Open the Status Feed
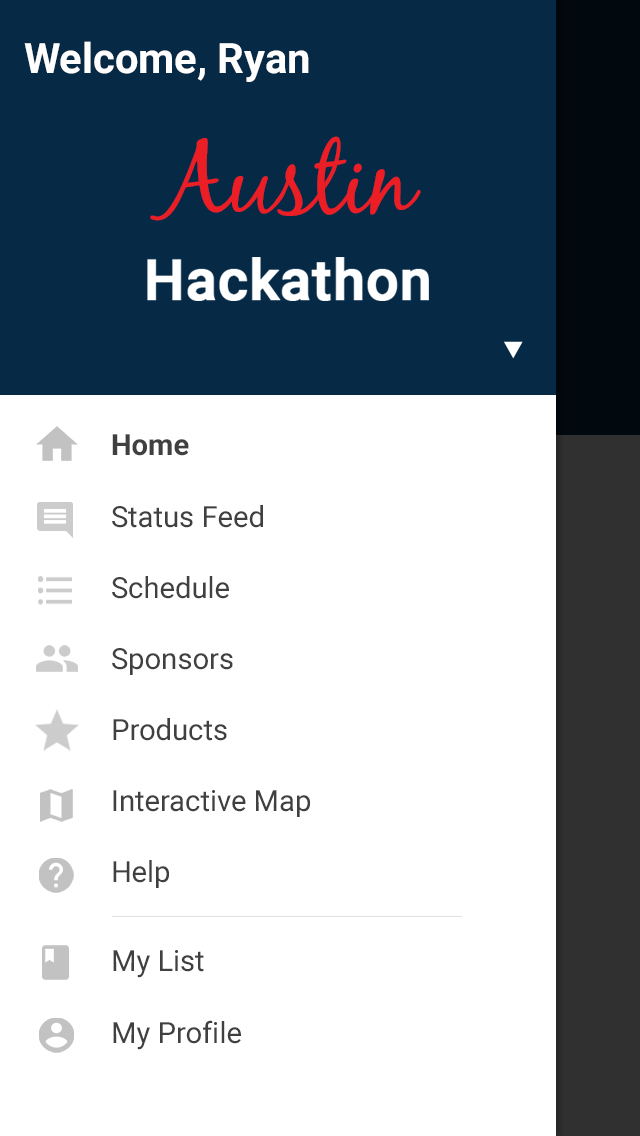Viewport: 640px width, 1136px height. [x=187, y=517]
